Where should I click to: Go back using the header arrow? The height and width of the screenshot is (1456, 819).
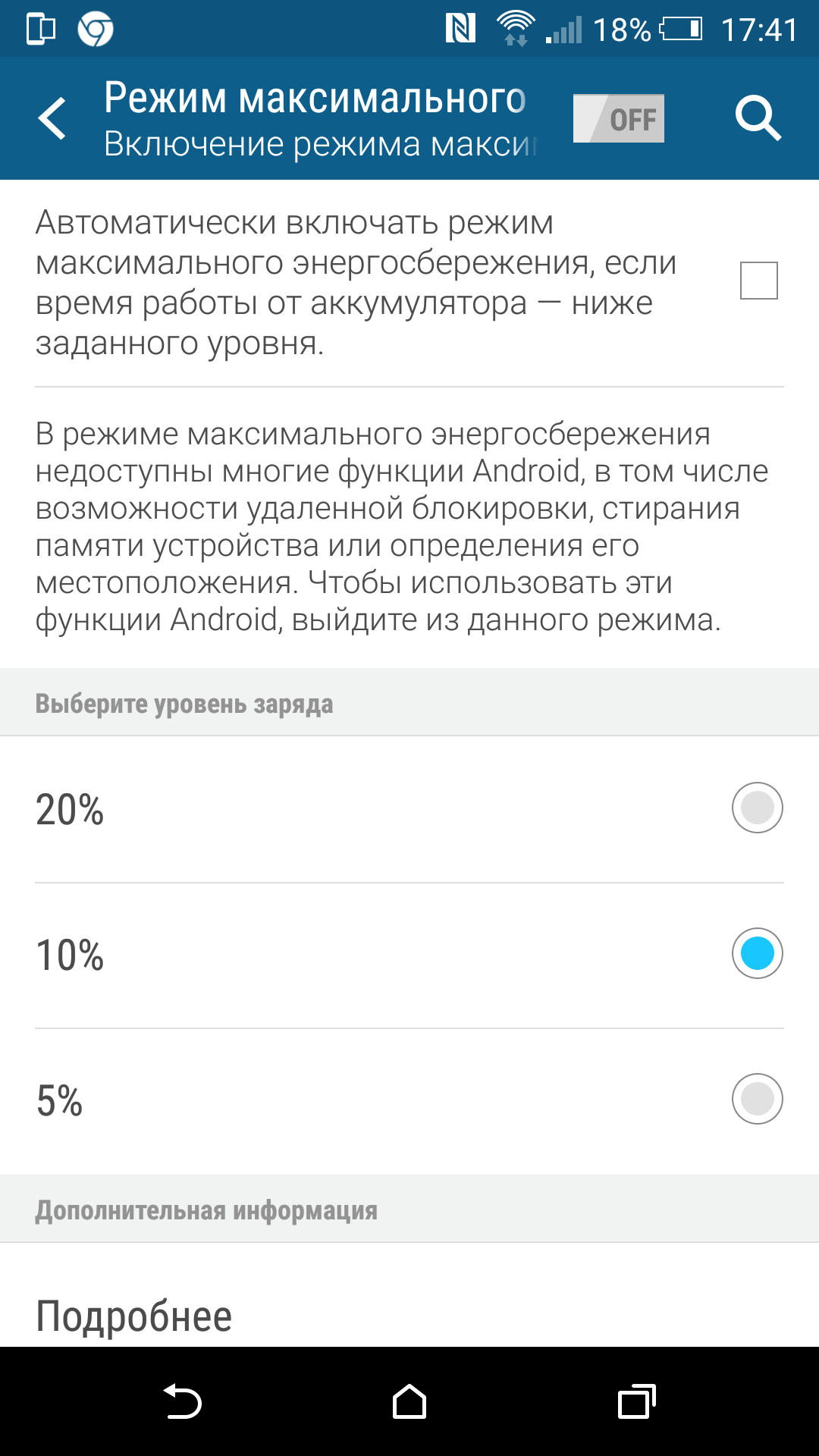[x=52, y=118]
